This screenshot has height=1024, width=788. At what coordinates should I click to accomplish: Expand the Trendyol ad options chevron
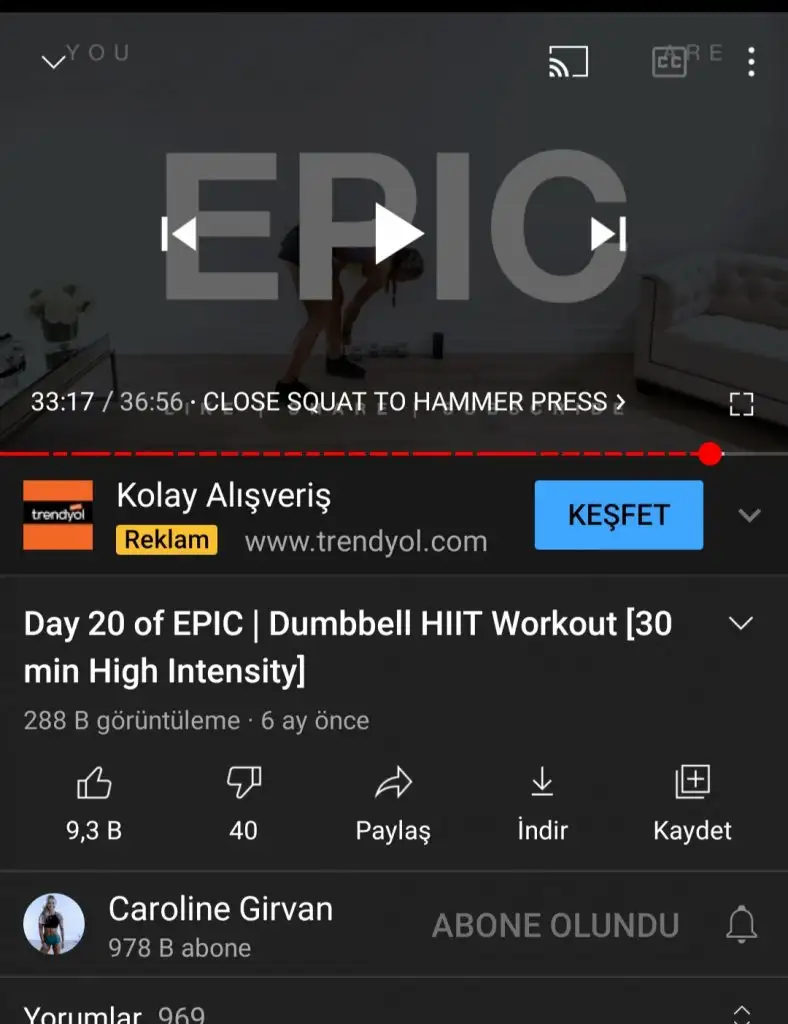pos(749,515)
